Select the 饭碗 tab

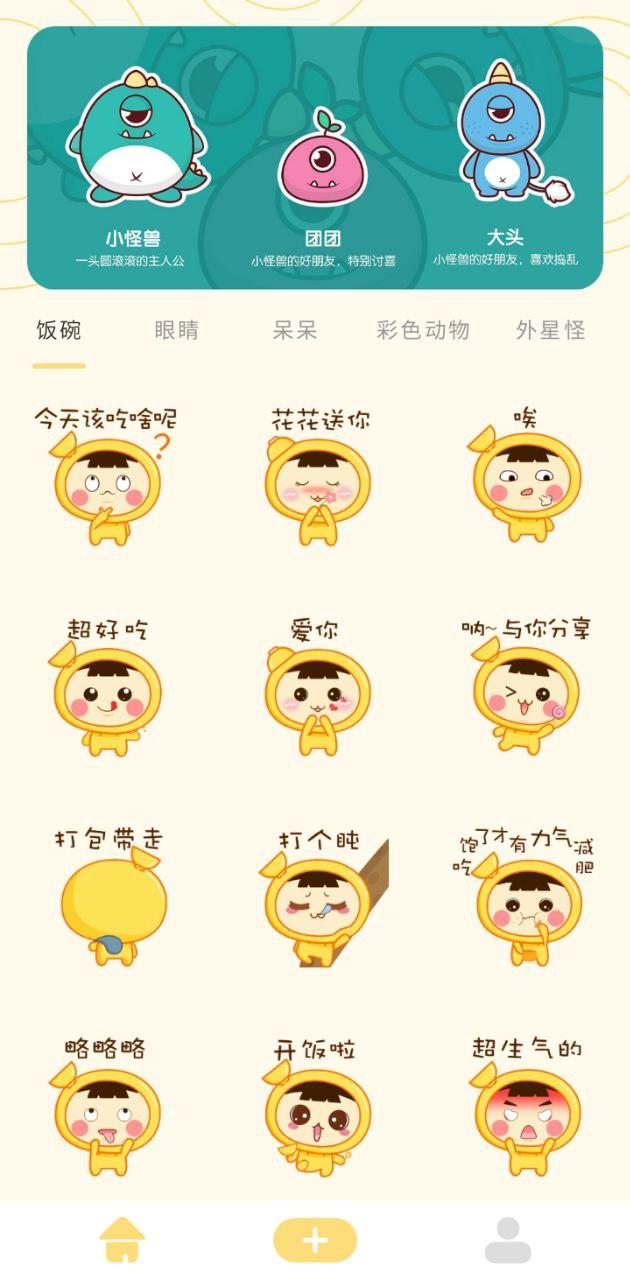tap(59, 331)
